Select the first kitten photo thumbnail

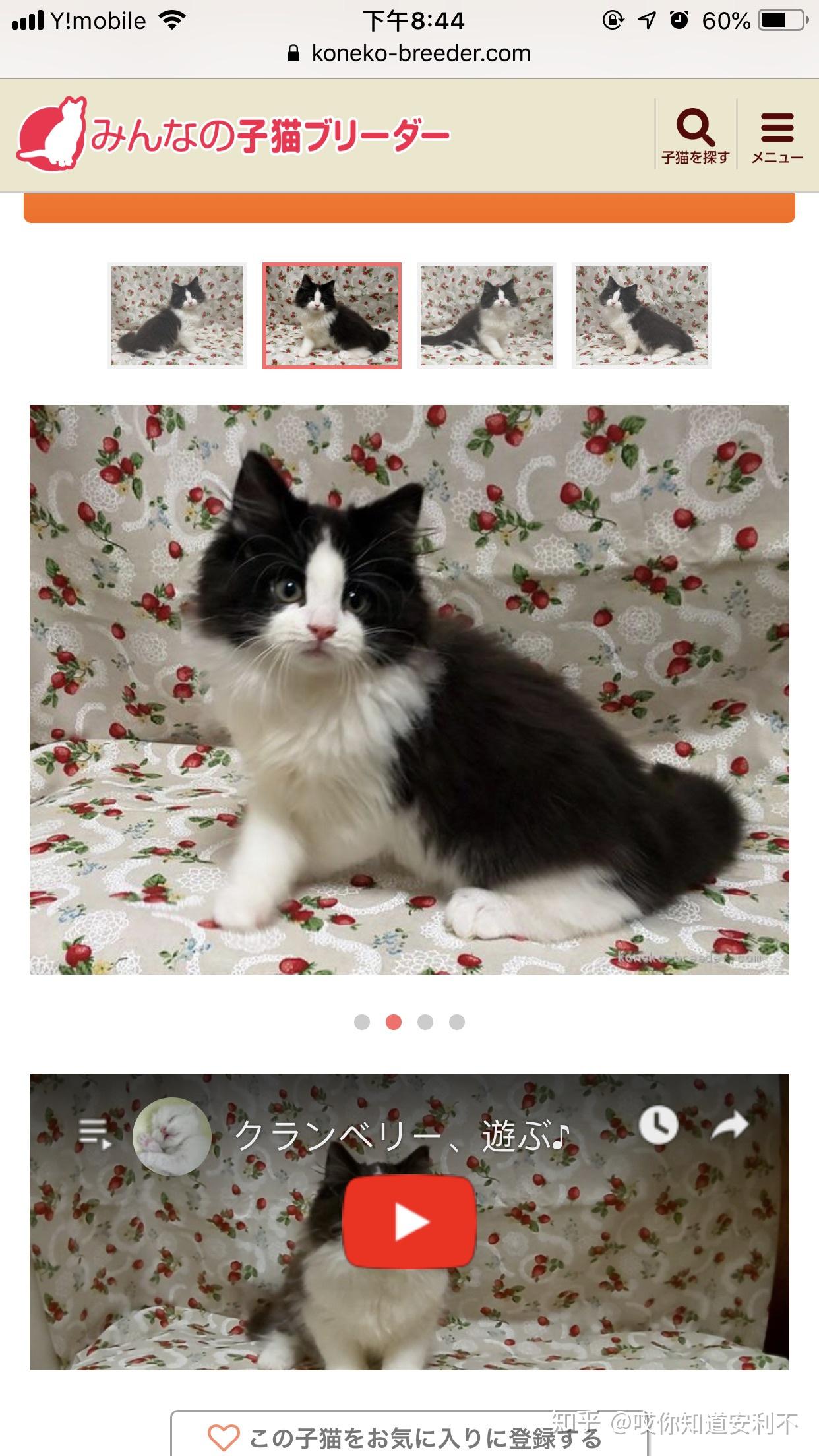pos(177,315)
